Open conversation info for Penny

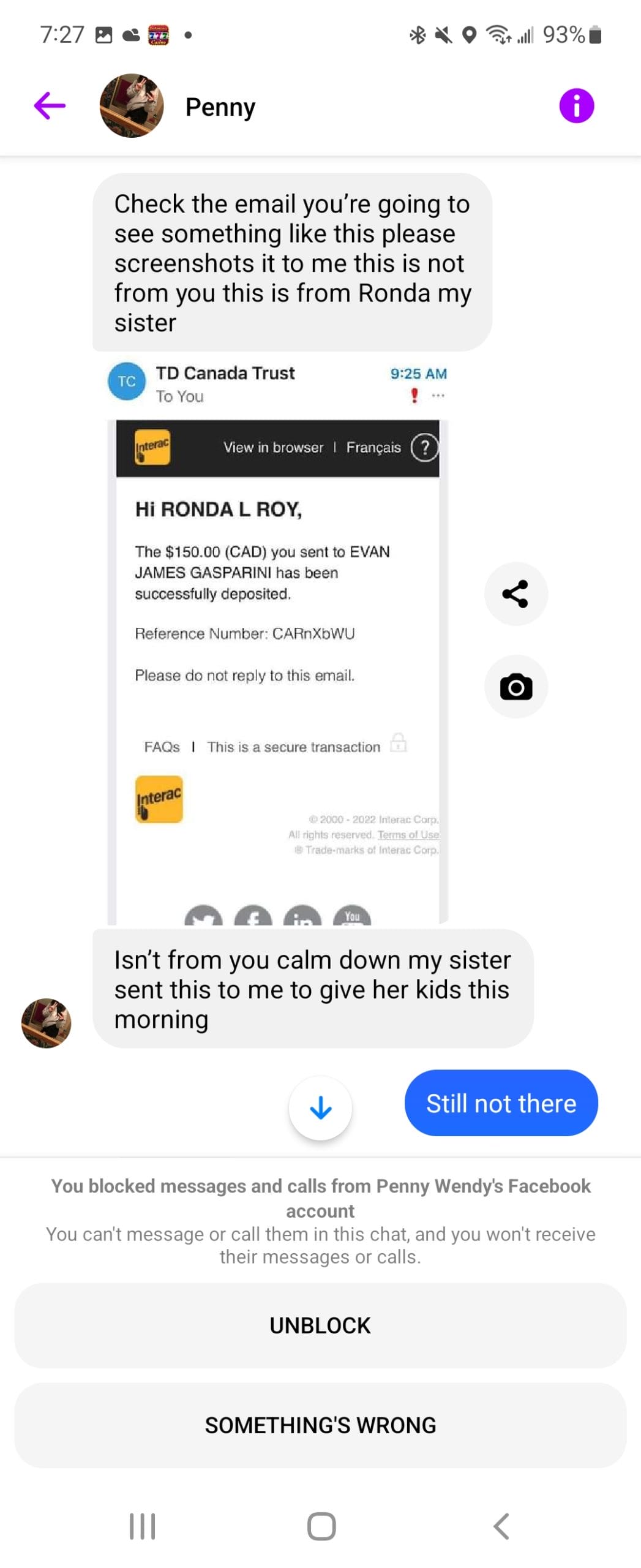coord(576,106)
